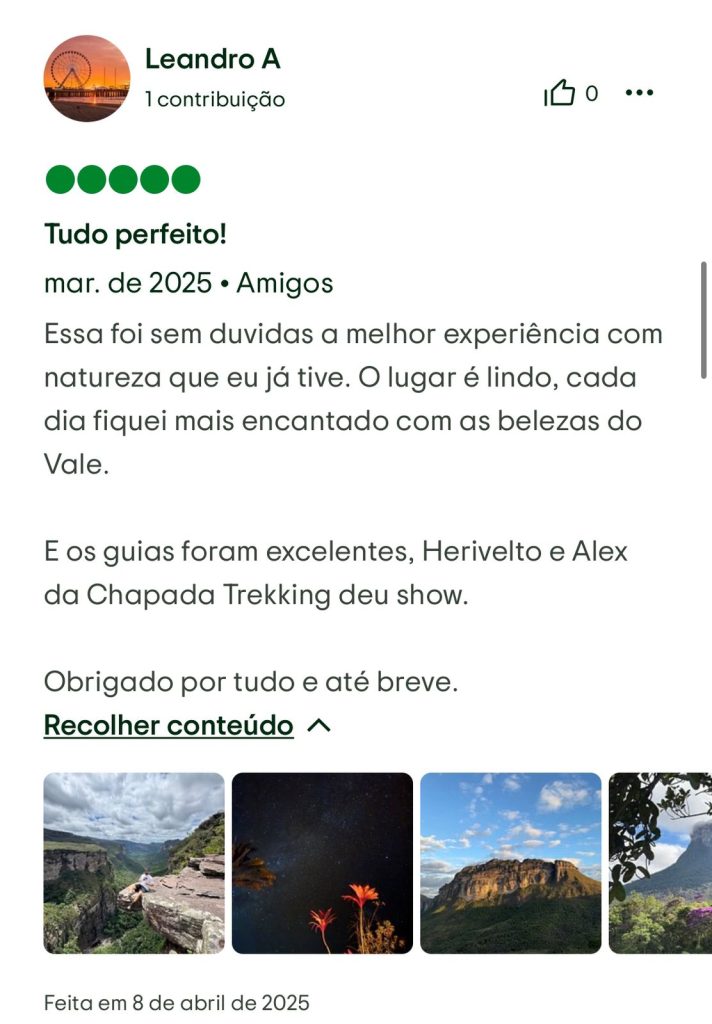Open reviewer name Leandro A

click(212, 59)
